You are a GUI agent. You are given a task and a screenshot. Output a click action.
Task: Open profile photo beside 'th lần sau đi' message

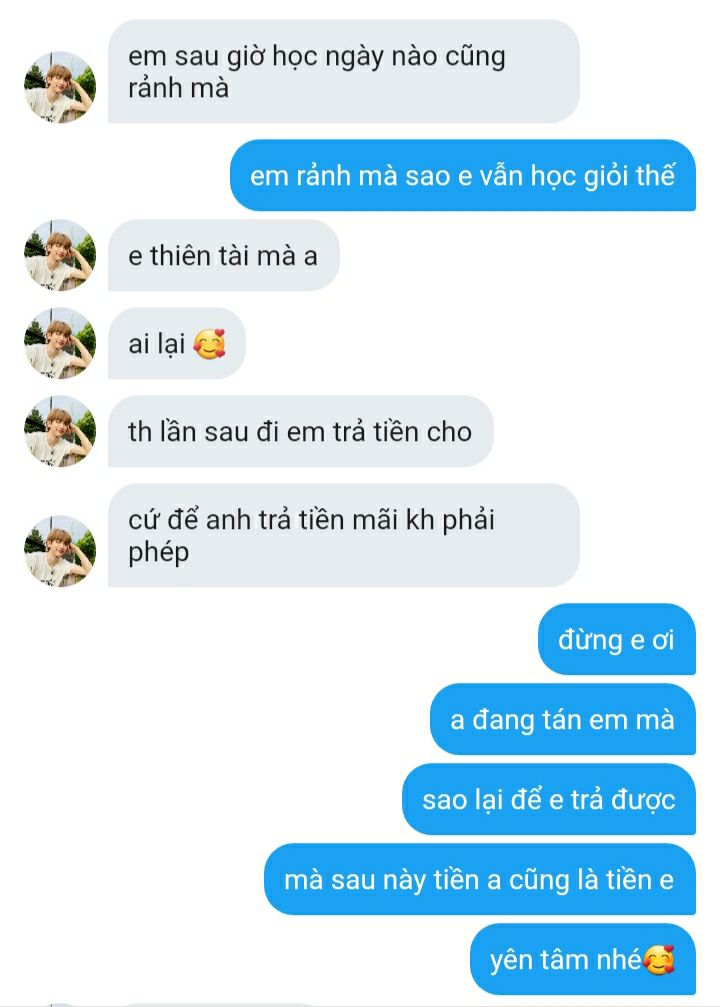(x=60, y=431)
